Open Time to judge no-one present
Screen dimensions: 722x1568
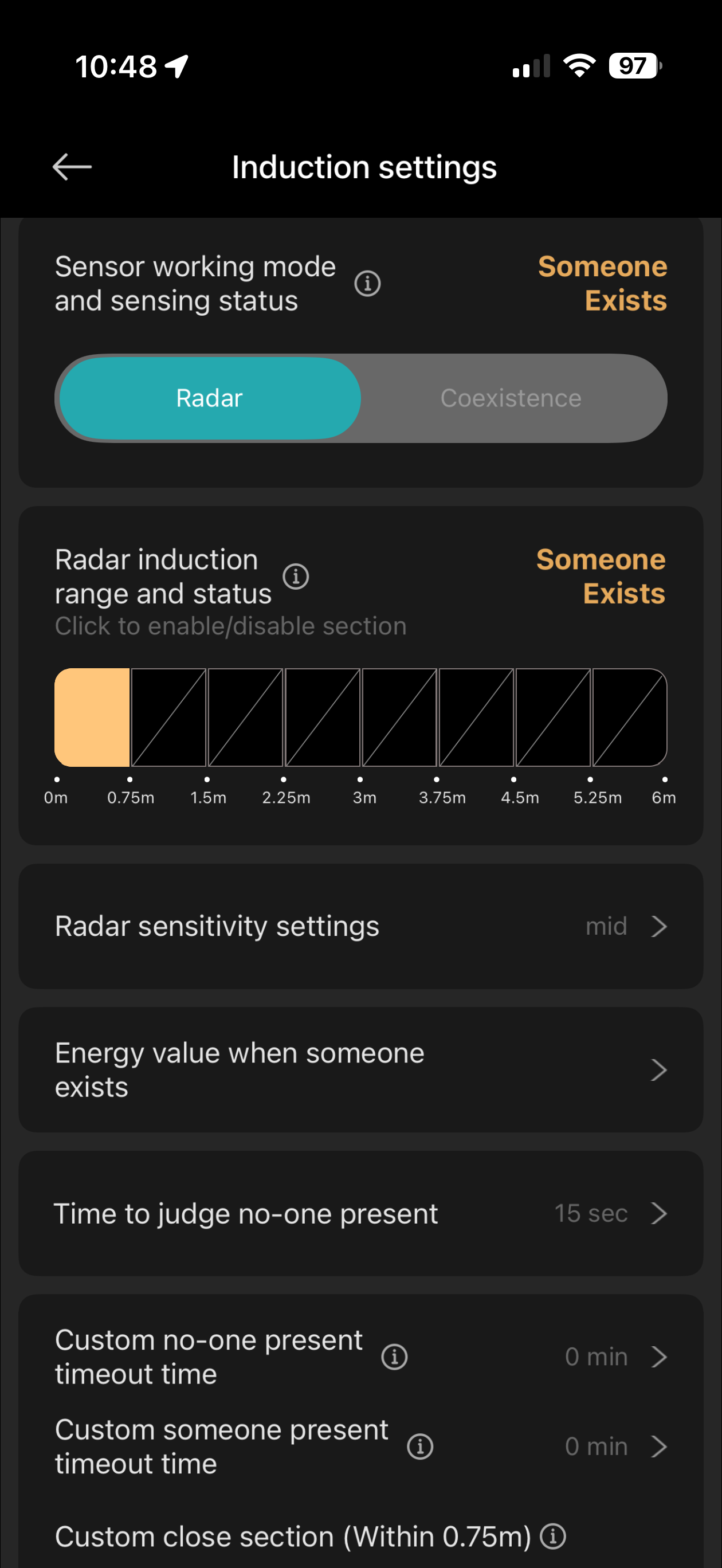[x=360, y=1213]
